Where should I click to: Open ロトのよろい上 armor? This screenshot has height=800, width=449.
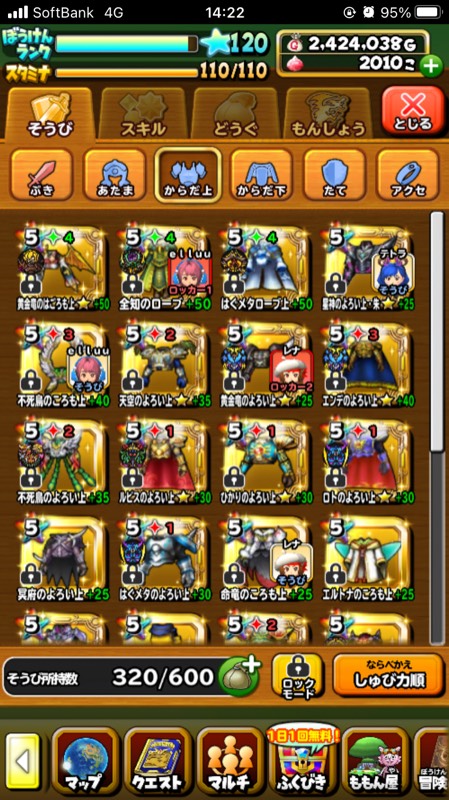coord(368,461)
